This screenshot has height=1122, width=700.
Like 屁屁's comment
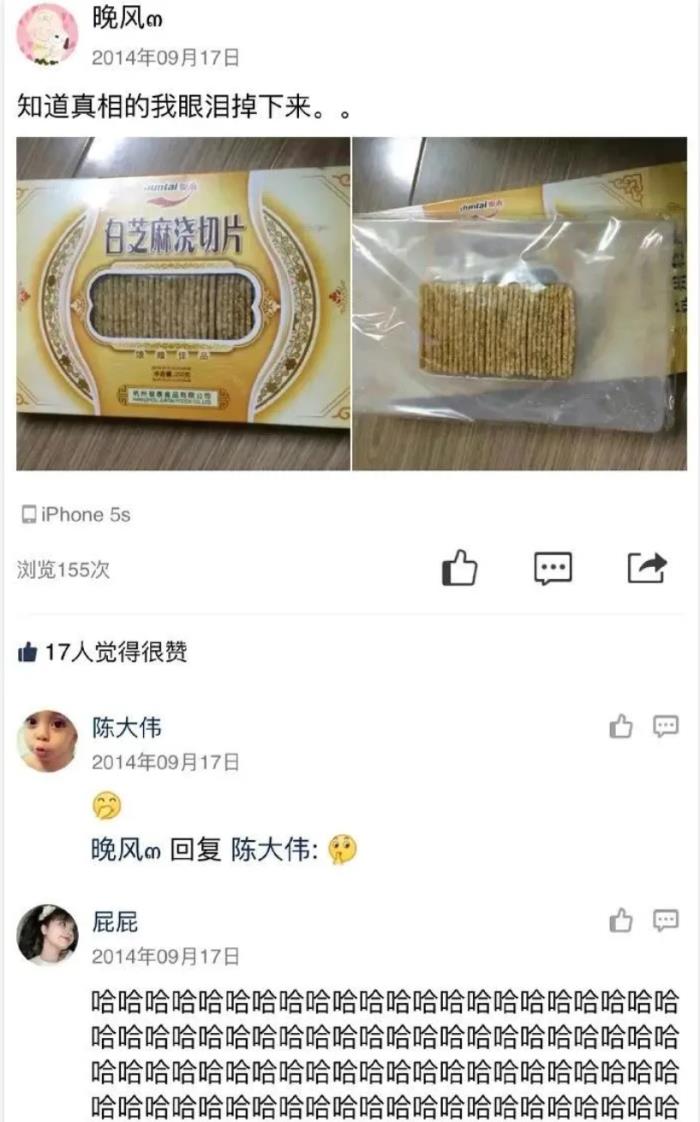(x=621, y=920)
